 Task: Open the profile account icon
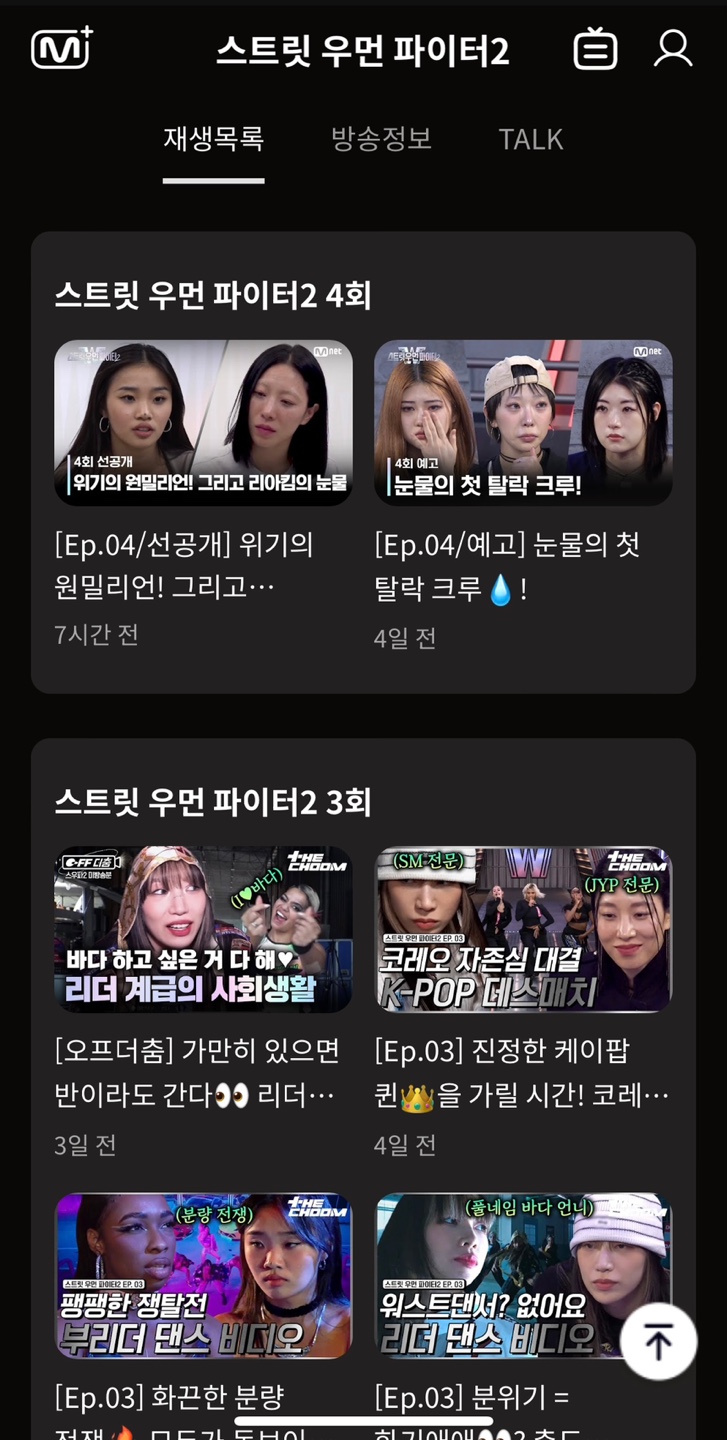click(x=674, y=49)
